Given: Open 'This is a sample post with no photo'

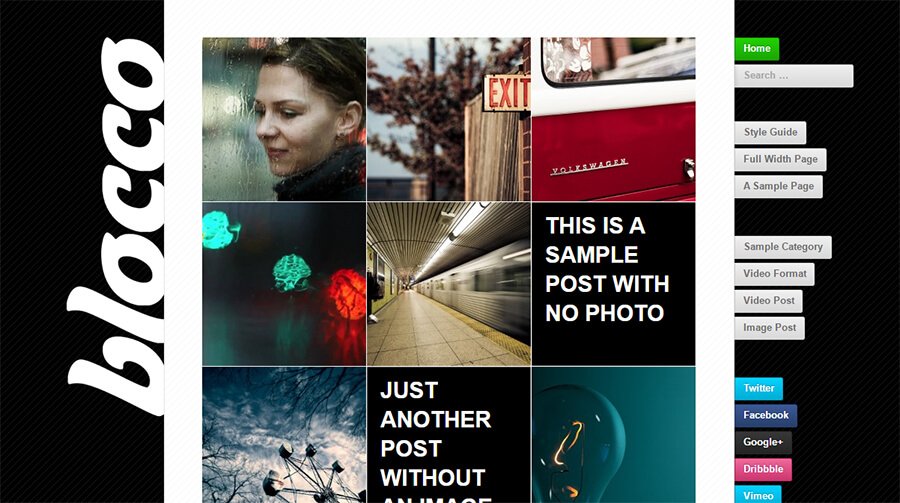Looking at the screenshot, I should pos(613,284).
